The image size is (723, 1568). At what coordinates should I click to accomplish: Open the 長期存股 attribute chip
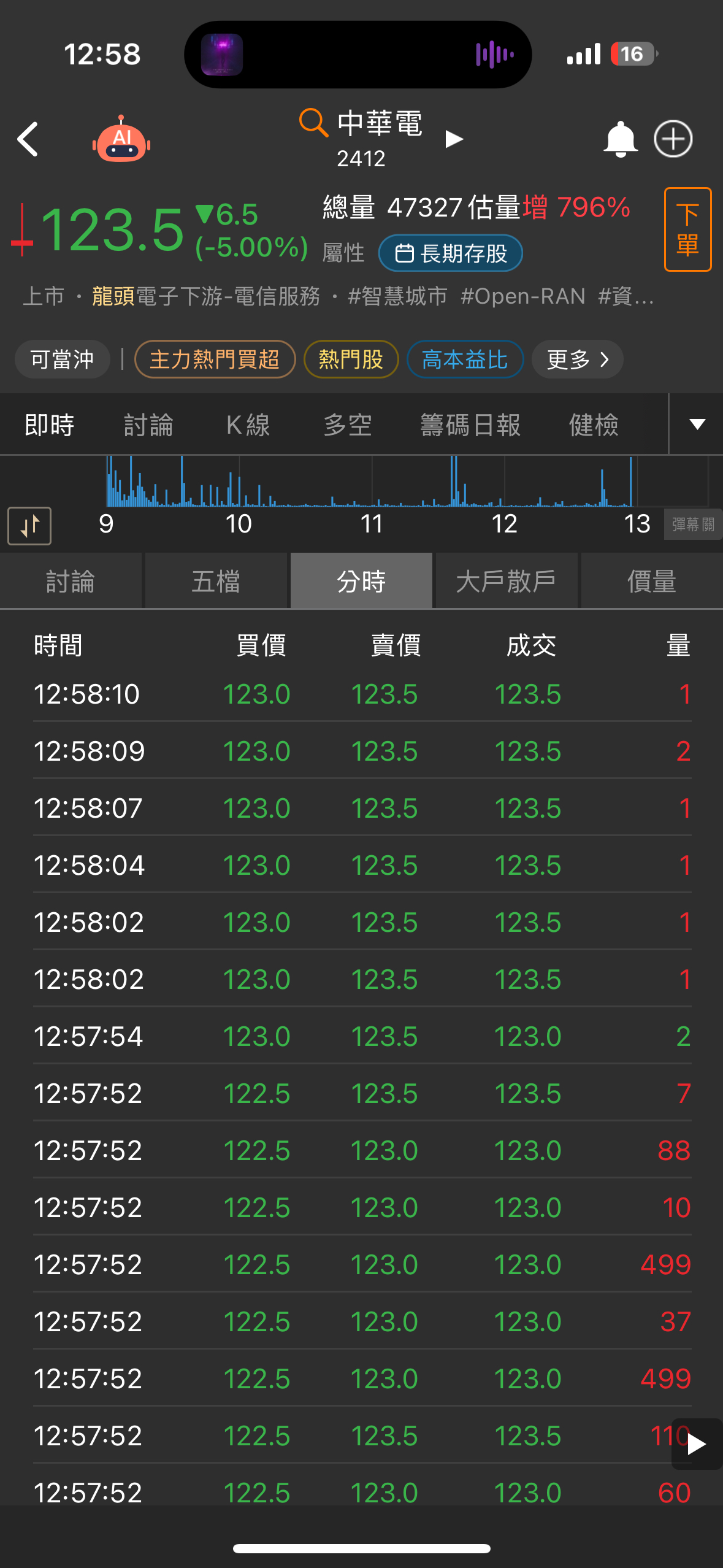point(451,253)
